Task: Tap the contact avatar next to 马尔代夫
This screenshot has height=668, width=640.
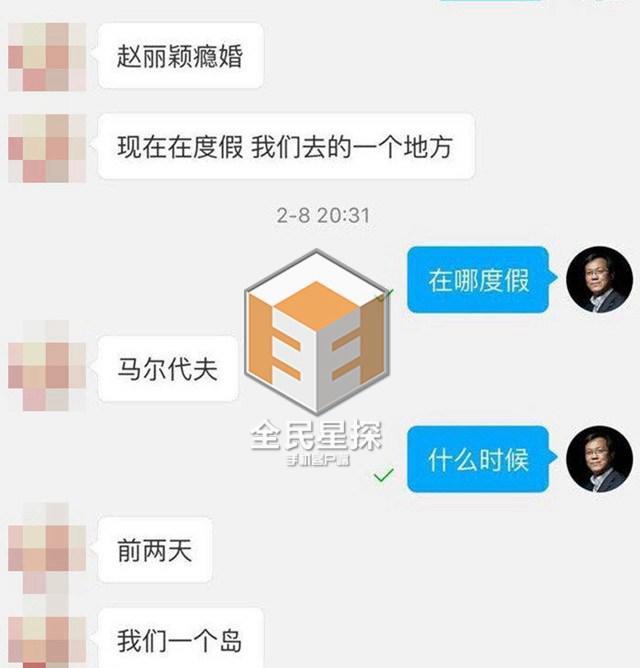Action: click(39, 371)
